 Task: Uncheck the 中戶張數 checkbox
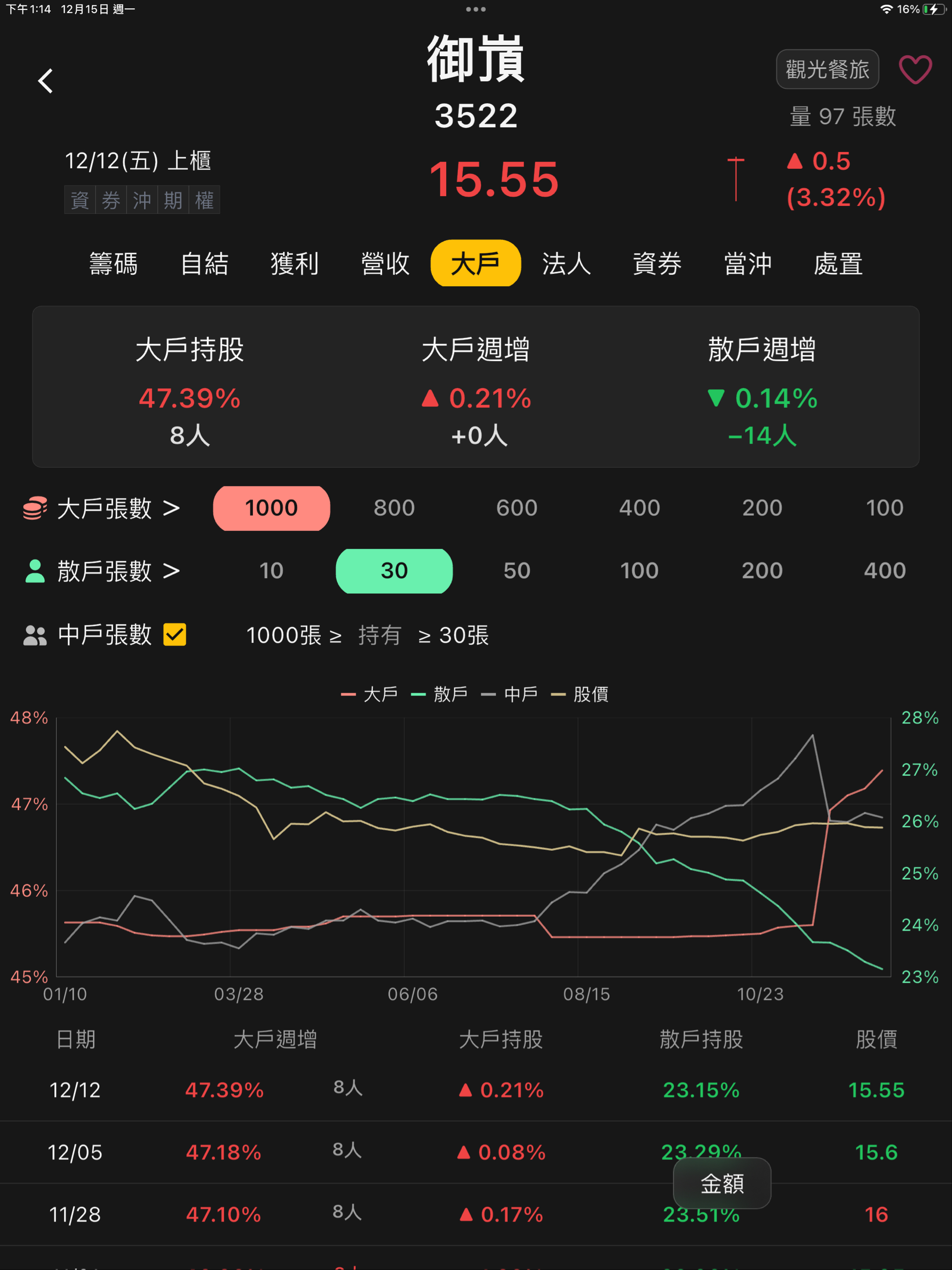[175, 635]
